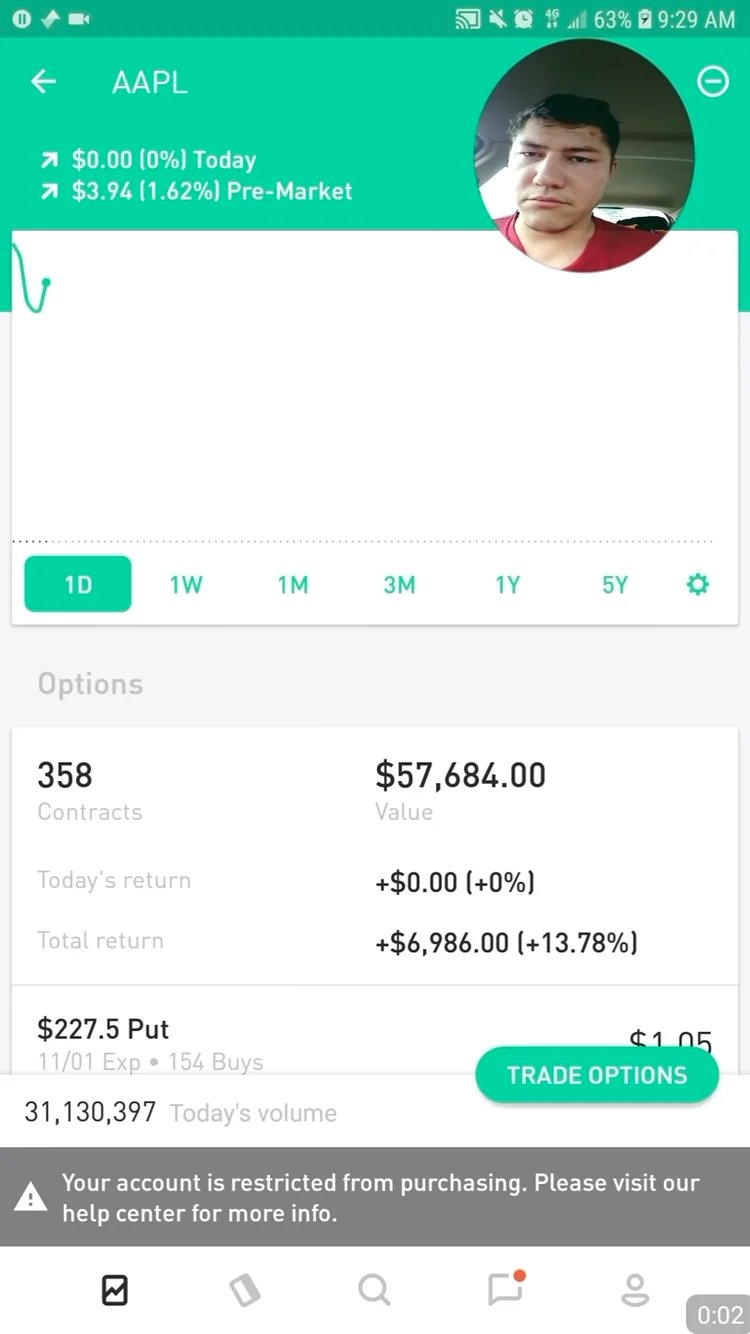Select the 1D chart range
Viewport: 750px width, 1334px height.
coord(78,584)
